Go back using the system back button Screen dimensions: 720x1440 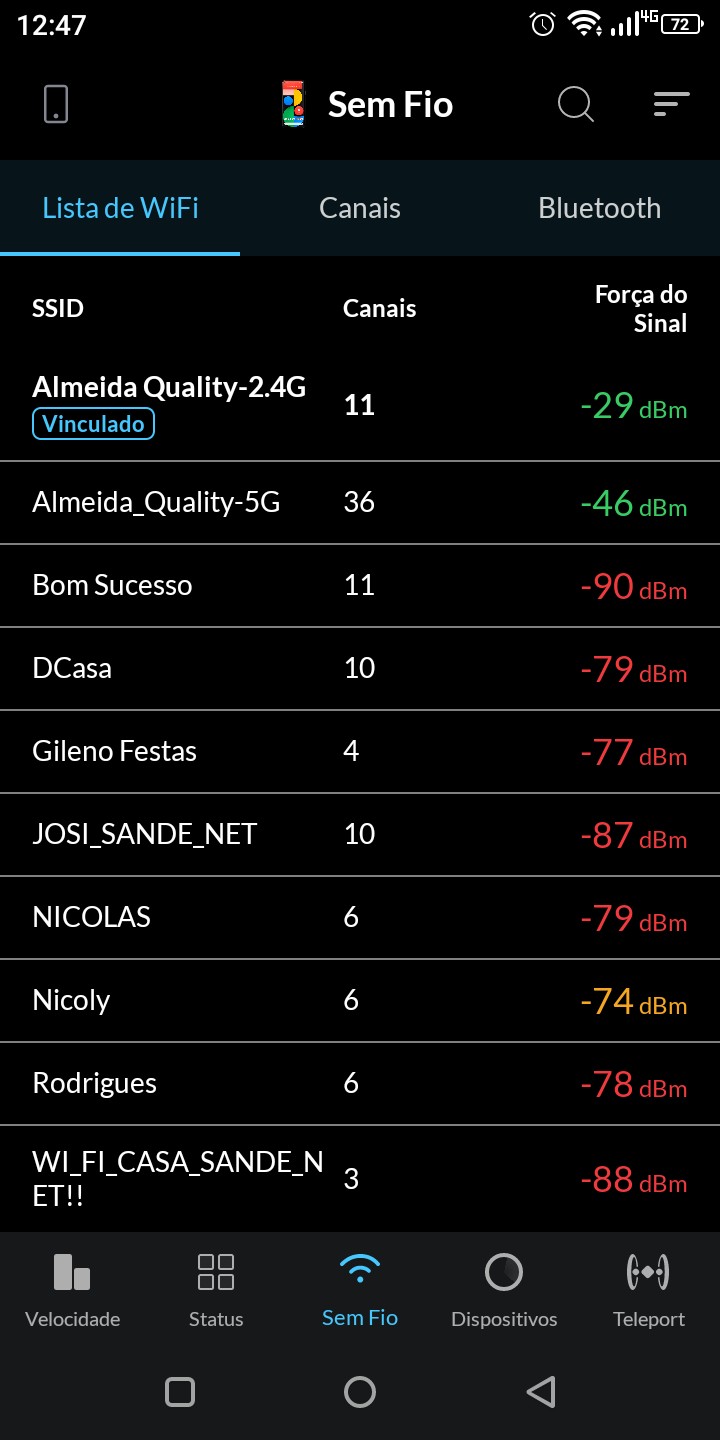click(x=540, y=1391)
